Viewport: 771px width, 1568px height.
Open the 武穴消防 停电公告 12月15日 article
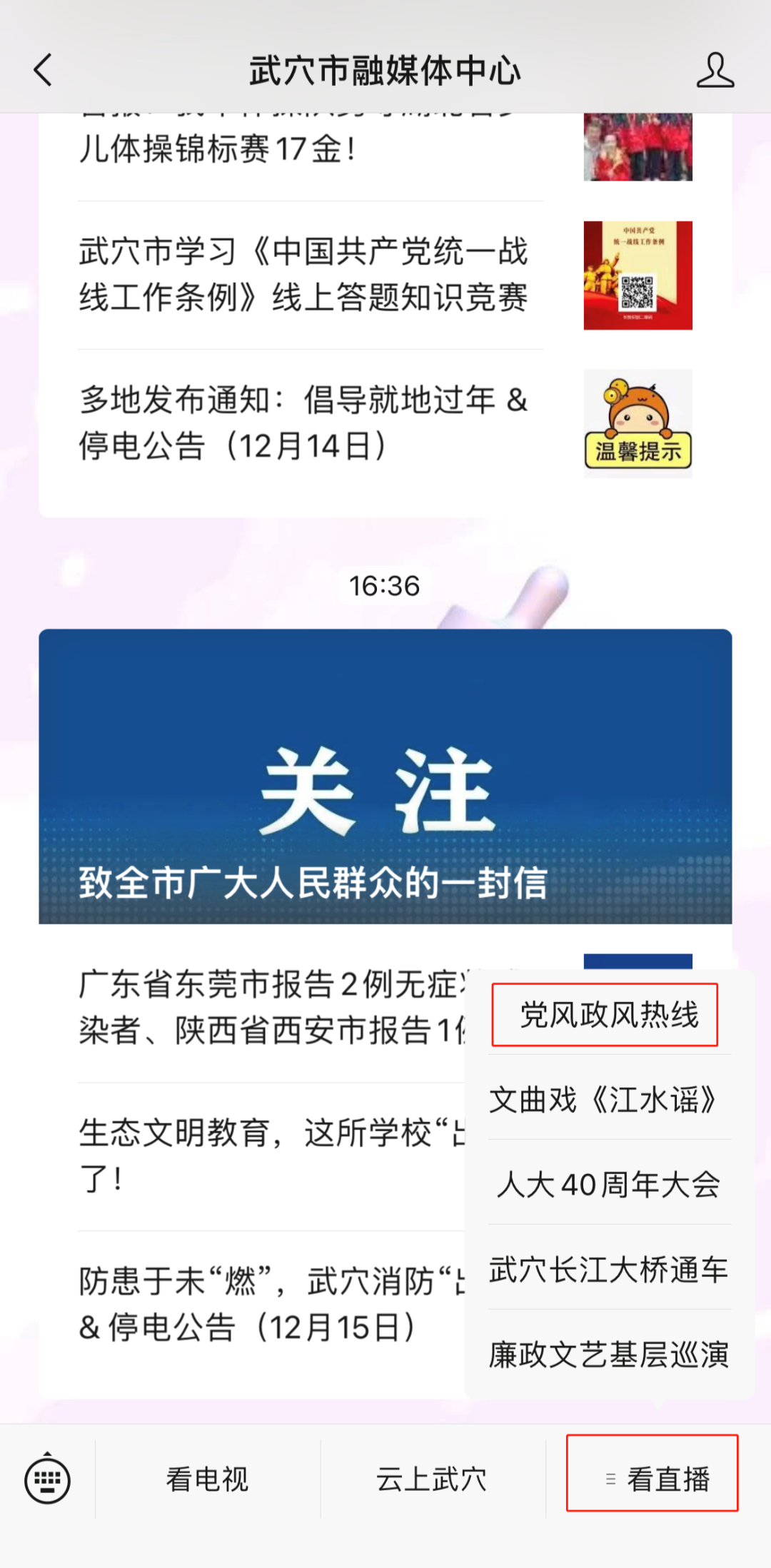271,1304
